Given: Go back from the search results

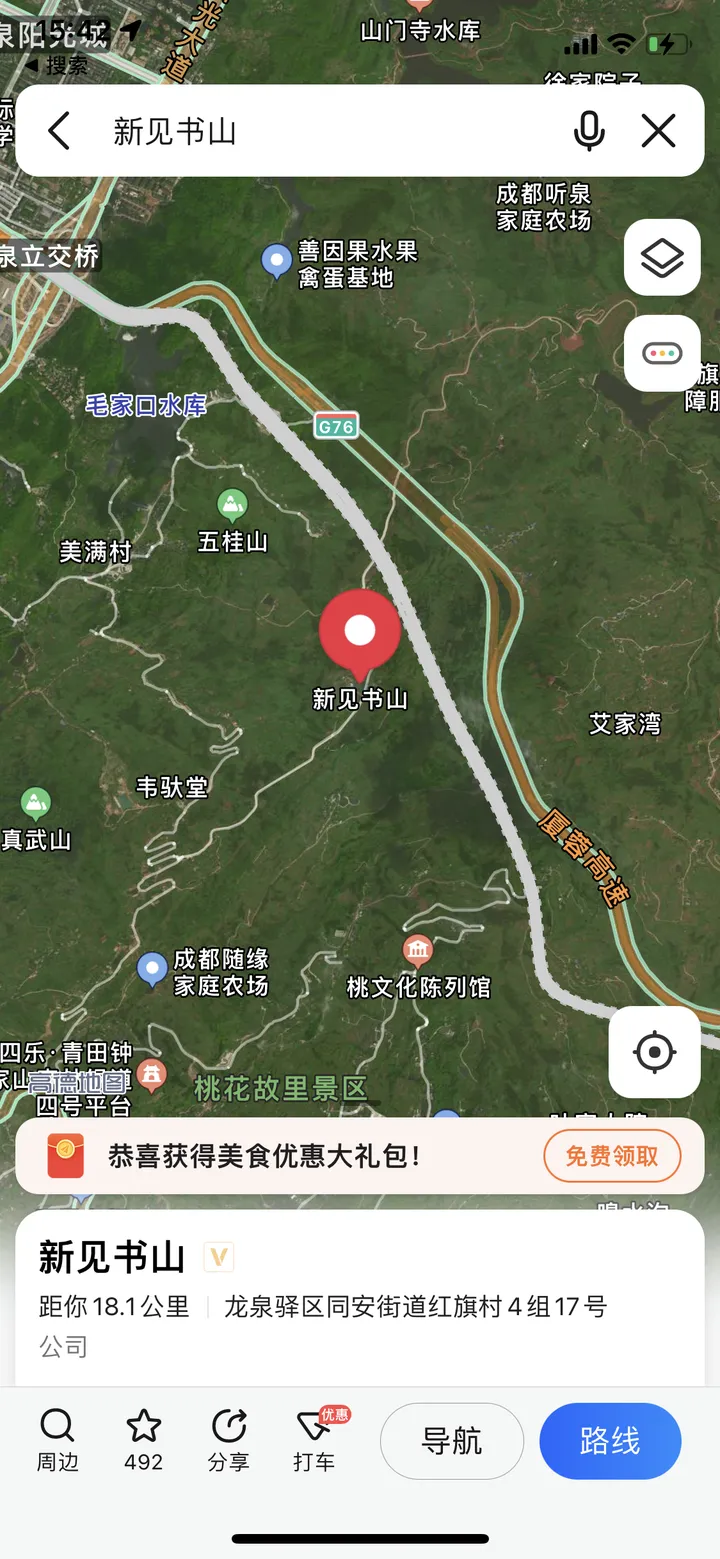Looking at the screenshot, I should coord(59,131).
